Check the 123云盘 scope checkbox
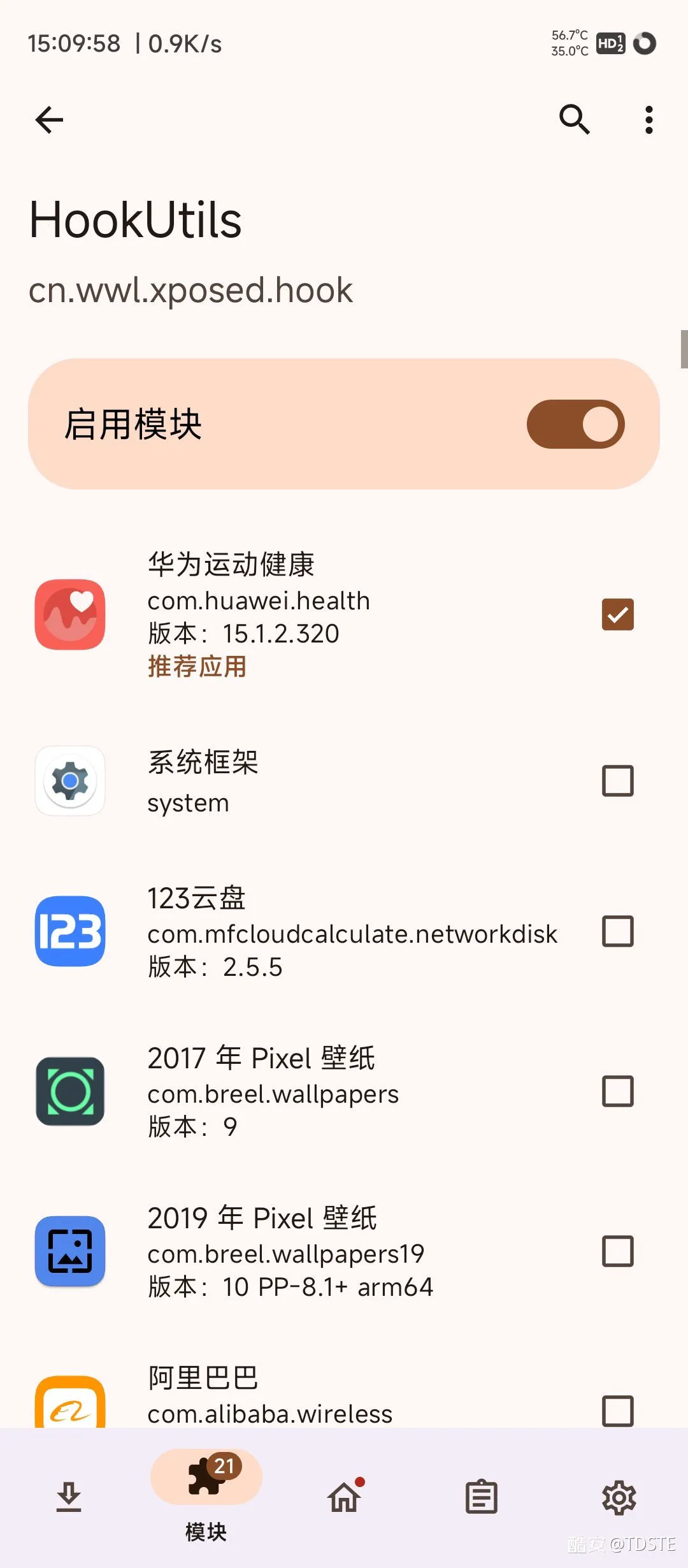Screen dimensions: 688x1568 tap(616, 932)
